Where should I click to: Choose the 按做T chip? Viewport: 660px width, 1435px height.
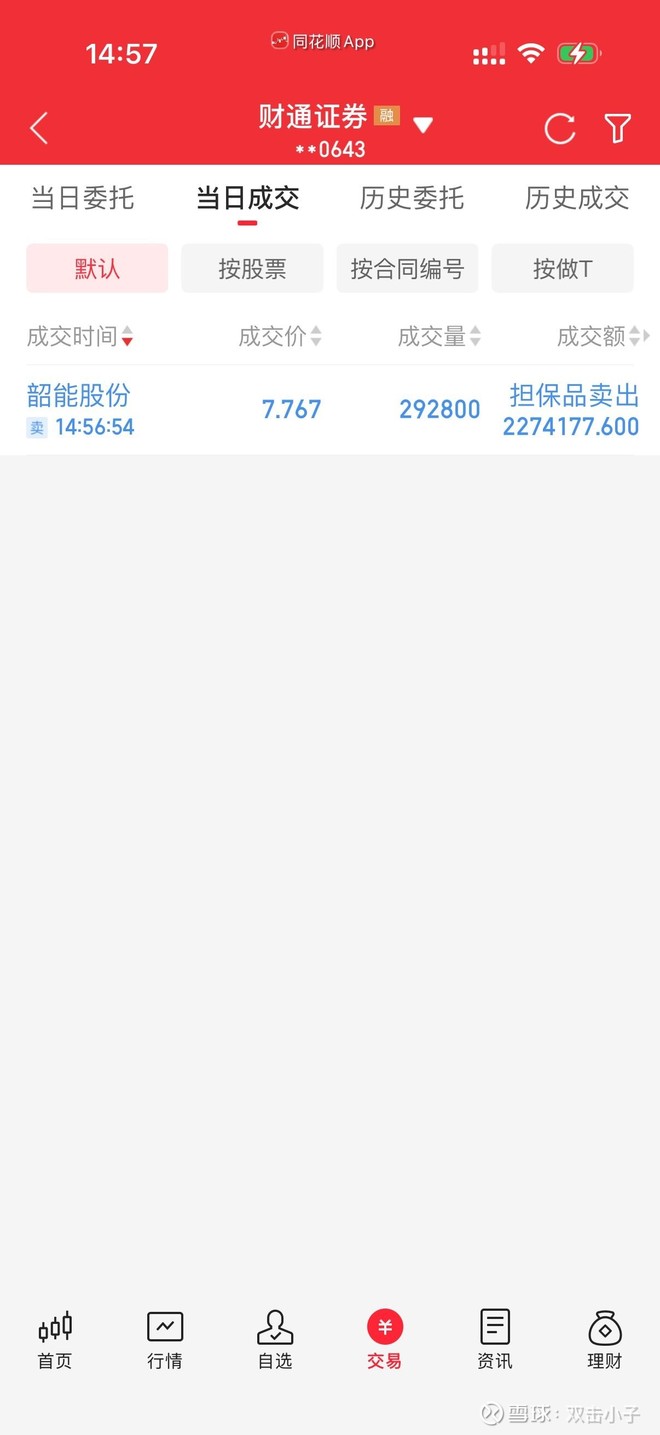(x=562, y=268)
